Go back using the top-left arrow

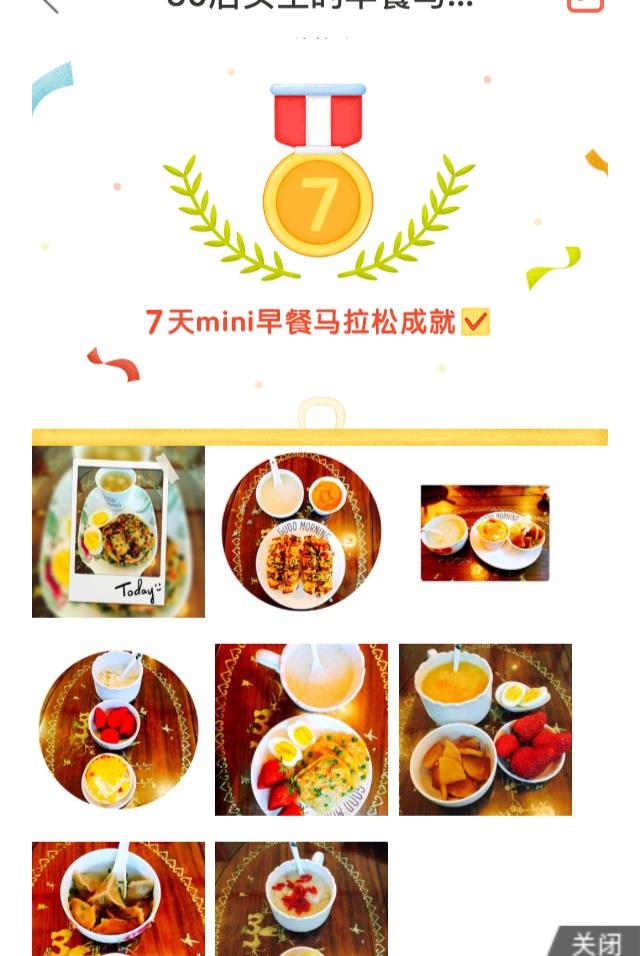click(48, 4)
